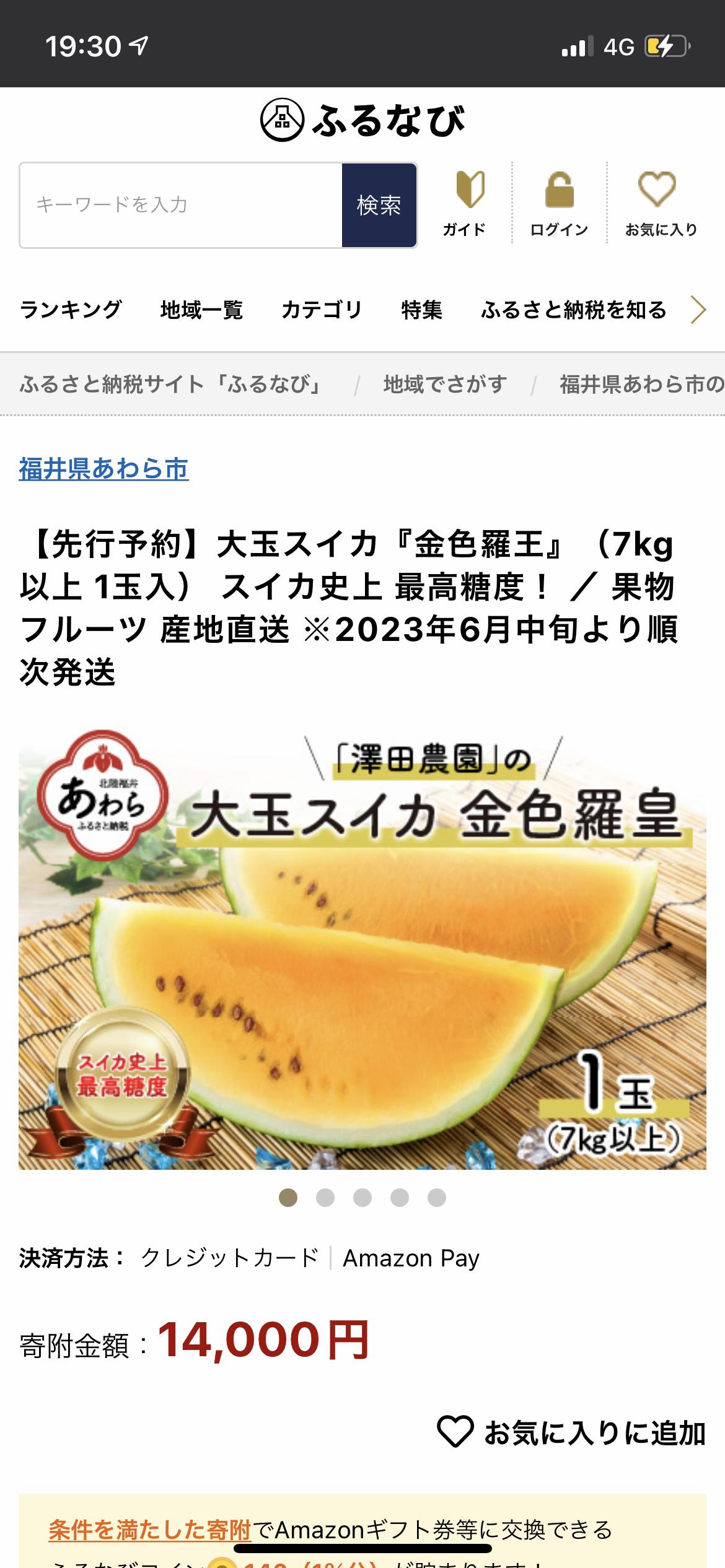Open ふるさと納税を知る tab
This screenshot has width=725, height=1568.
point(573,309)
